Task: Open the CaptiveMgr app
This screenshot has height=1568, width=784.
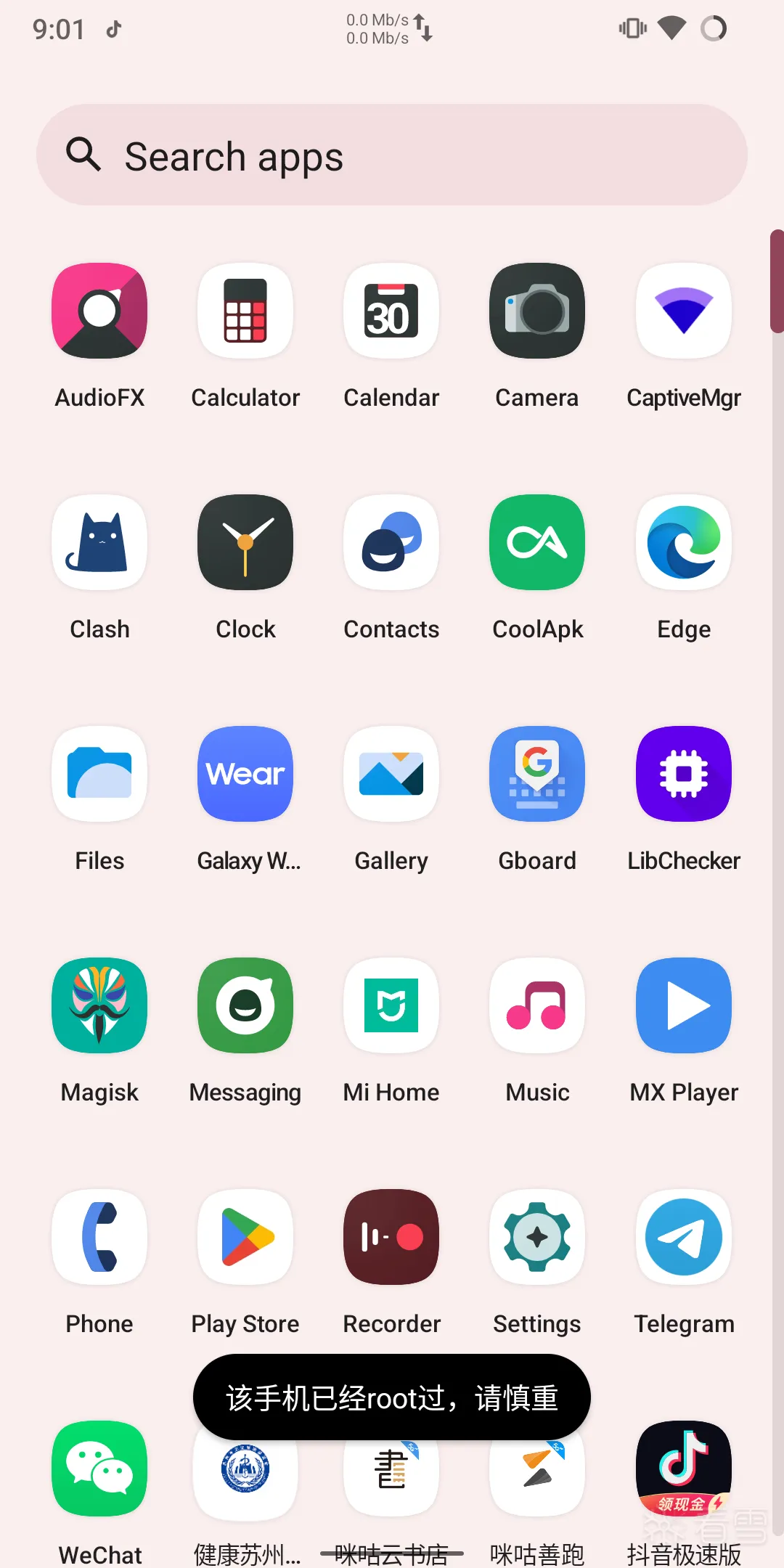Action: click(683, 311)
